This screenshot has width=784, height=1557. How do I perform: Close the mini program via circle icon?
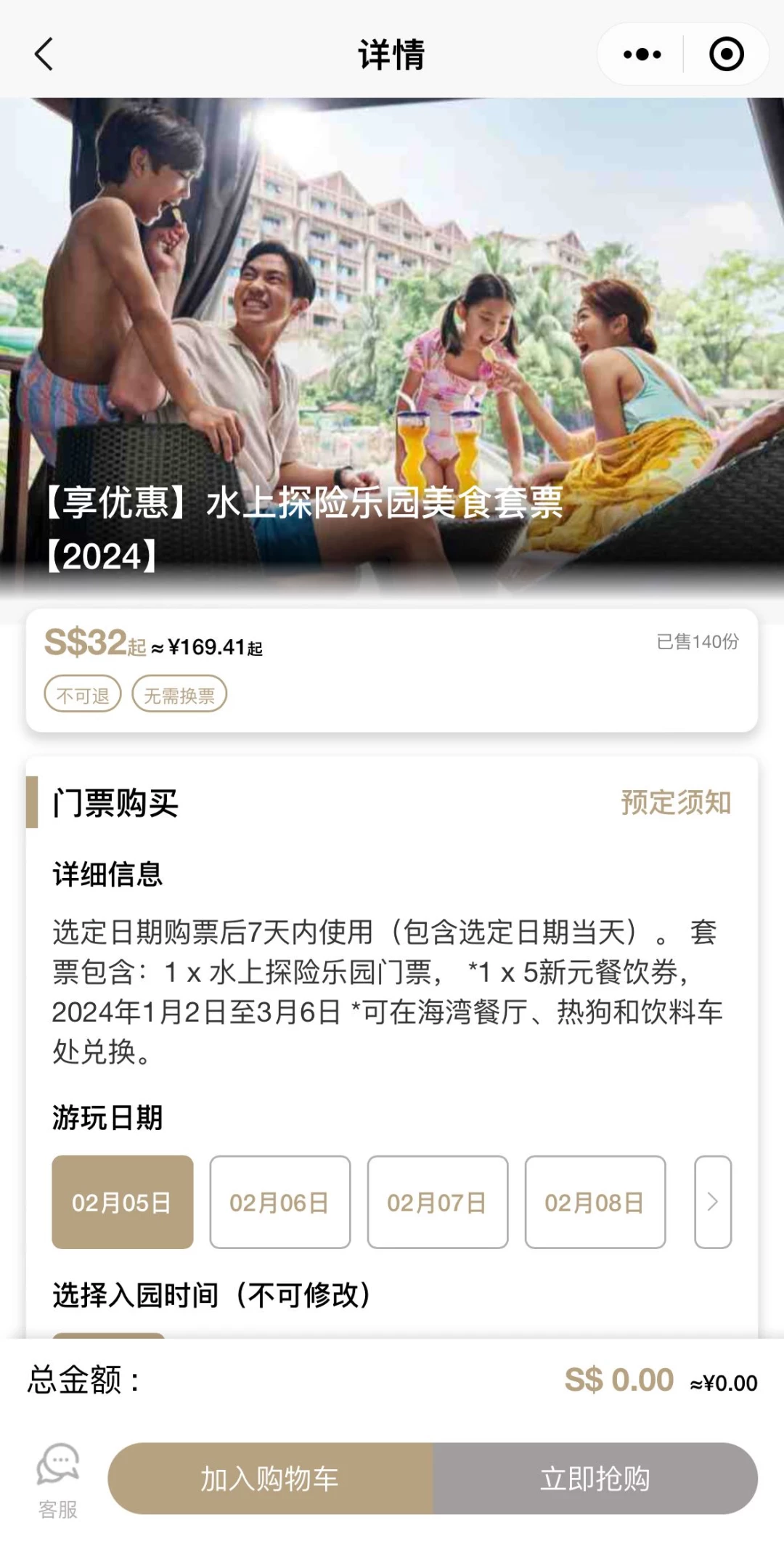726,54
